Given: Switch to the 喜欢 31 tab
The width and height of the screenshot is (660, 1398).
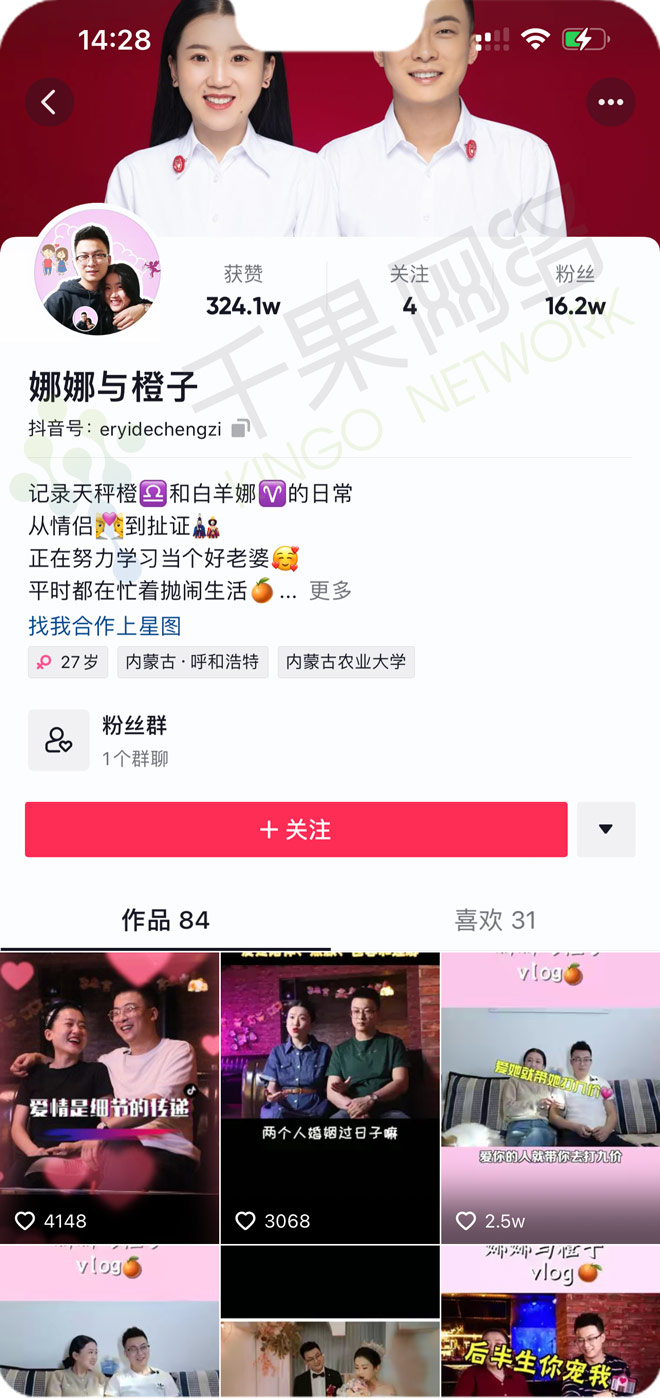Looking at the screenshot, I should 495,920.
